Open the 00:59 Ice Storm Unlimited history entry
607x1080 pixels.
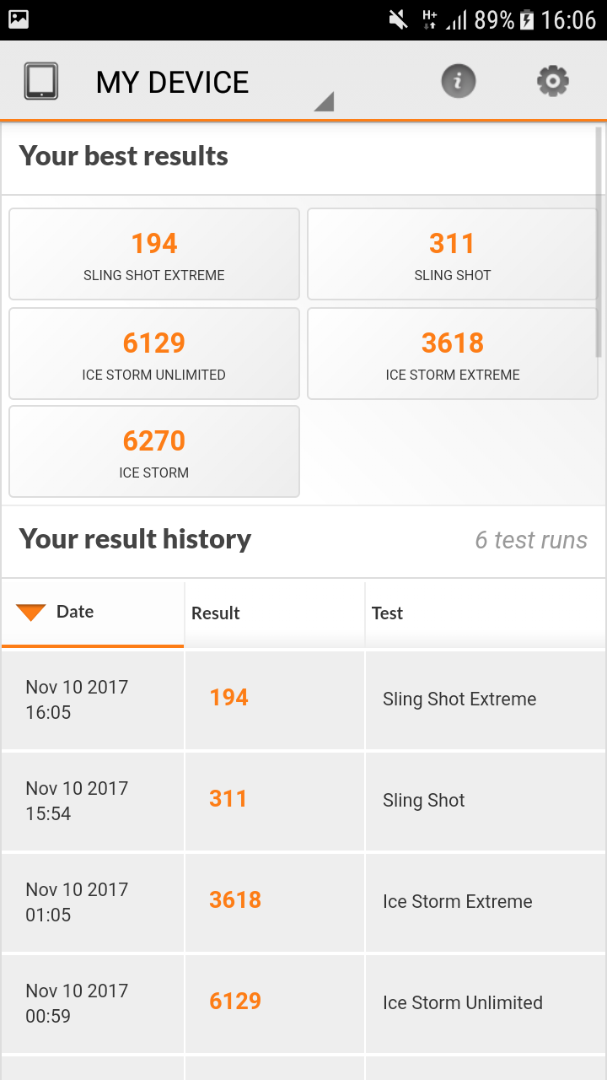point(303,1004)
